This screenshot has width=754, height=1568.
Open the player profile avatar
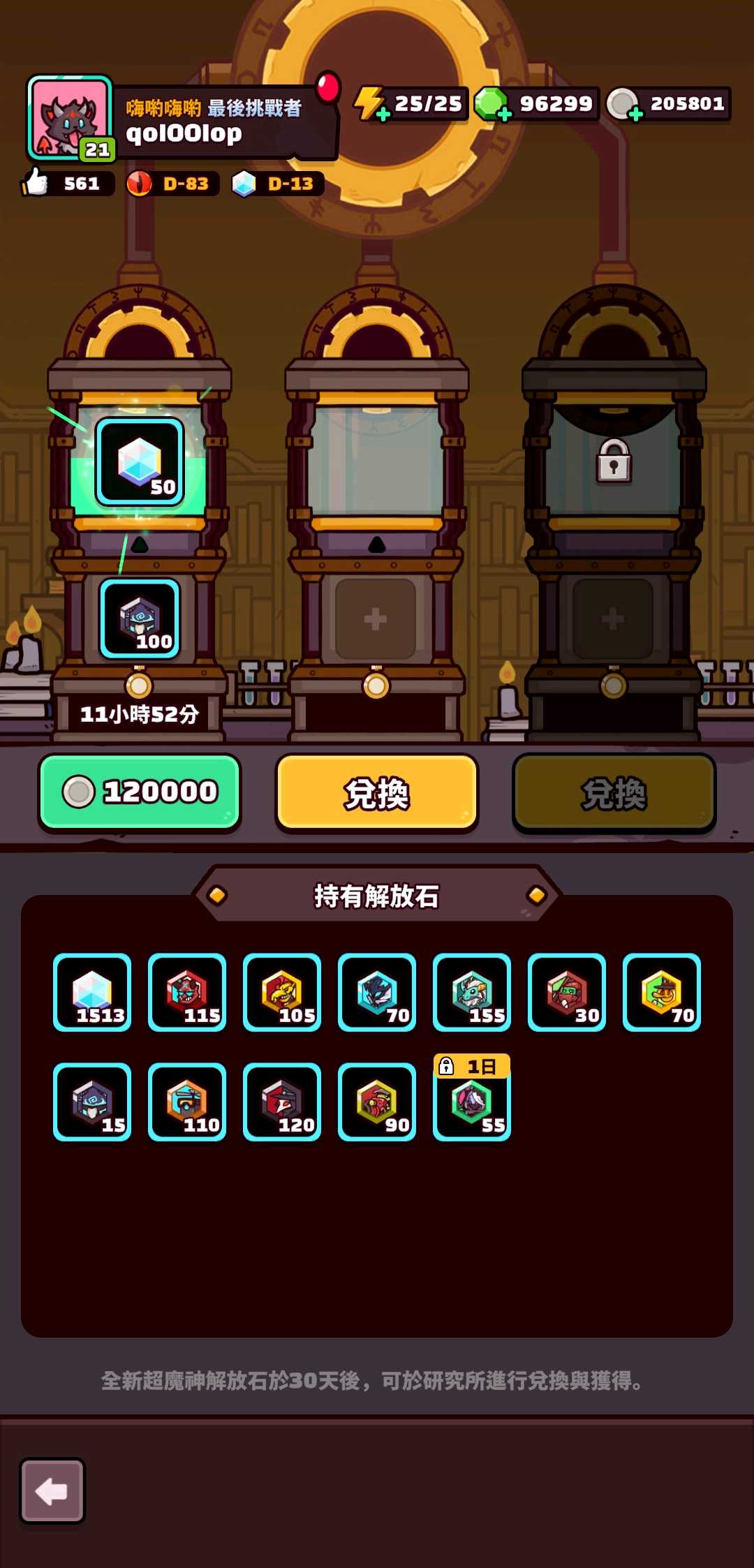pos(69,117)
